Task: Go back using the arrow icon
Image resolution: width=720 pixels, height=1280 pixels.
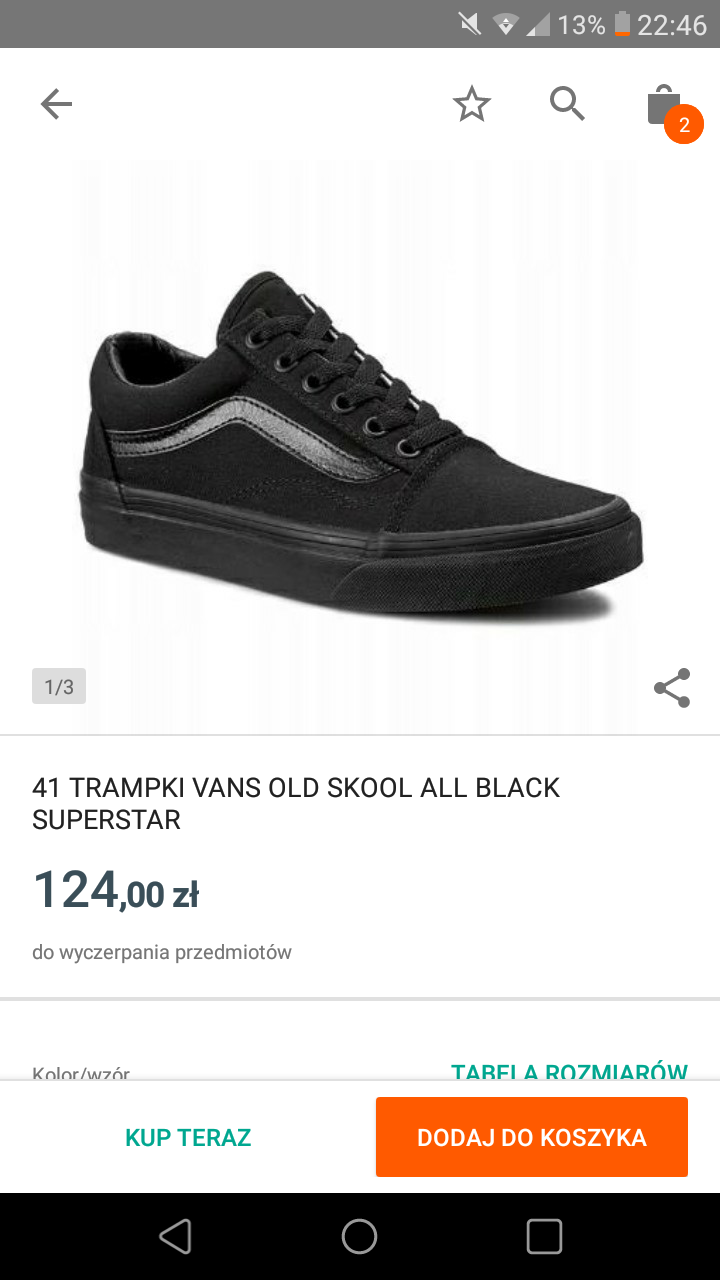Action: tap(56, 104)
